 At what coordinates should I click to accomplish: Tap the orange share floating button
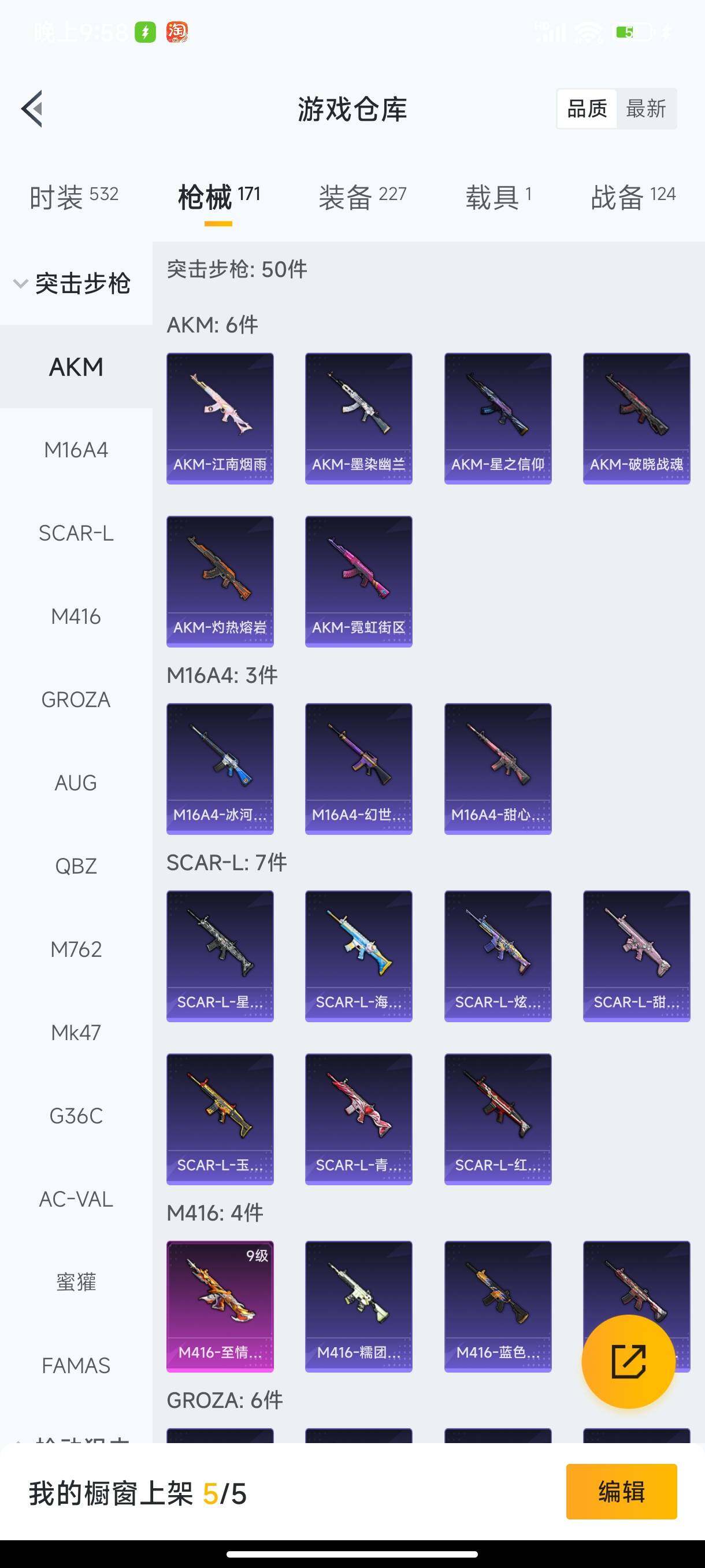click(628, 1362)
